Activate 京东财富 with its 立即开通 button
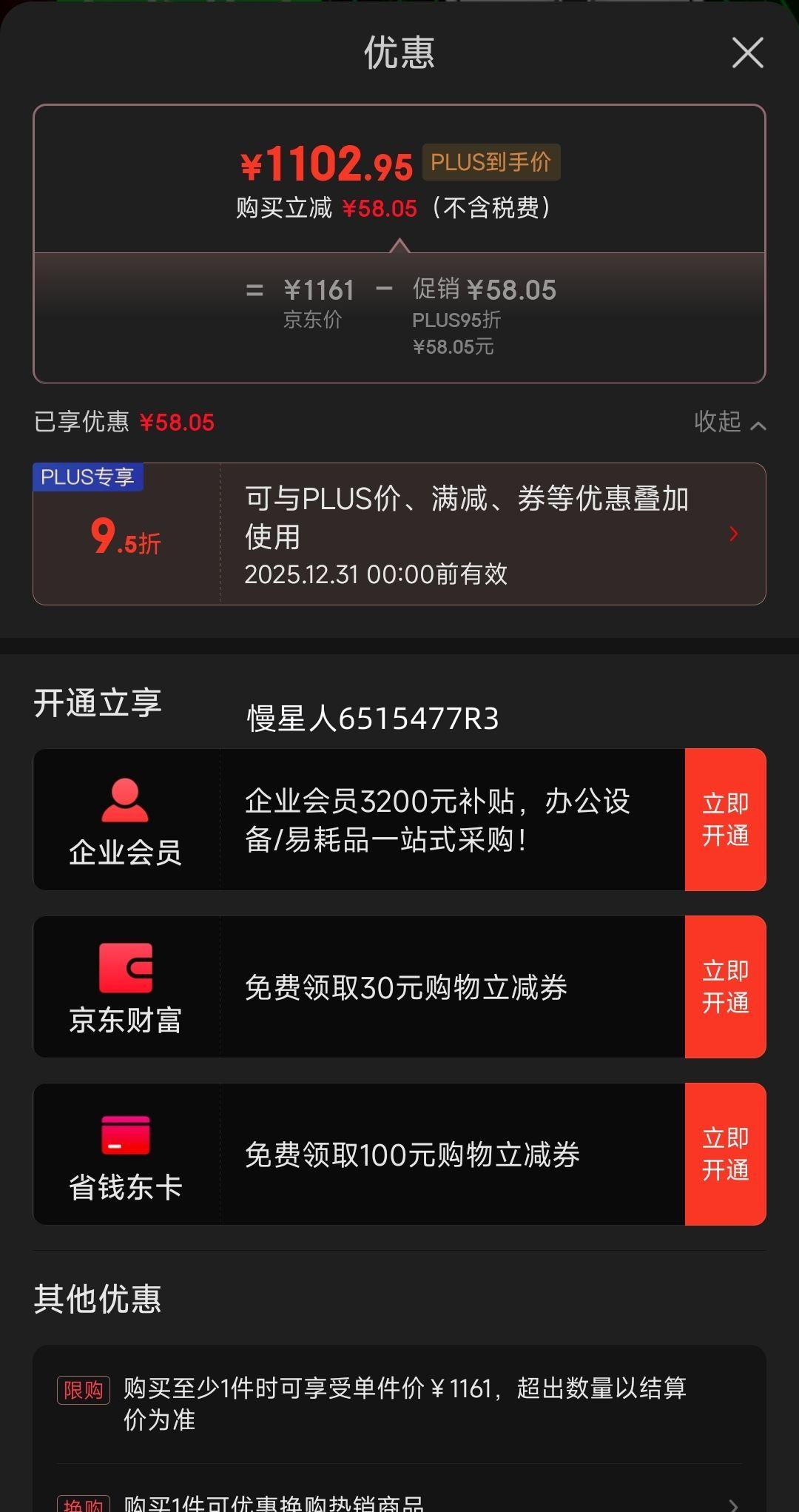 [x=725, y=987]
